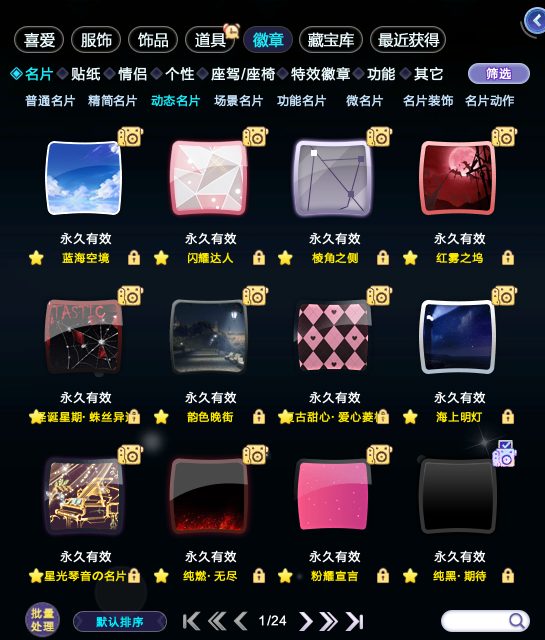This screenshot has height=640, width=545.
Task: Open the 藏宝库 tab
Action: 331,40
